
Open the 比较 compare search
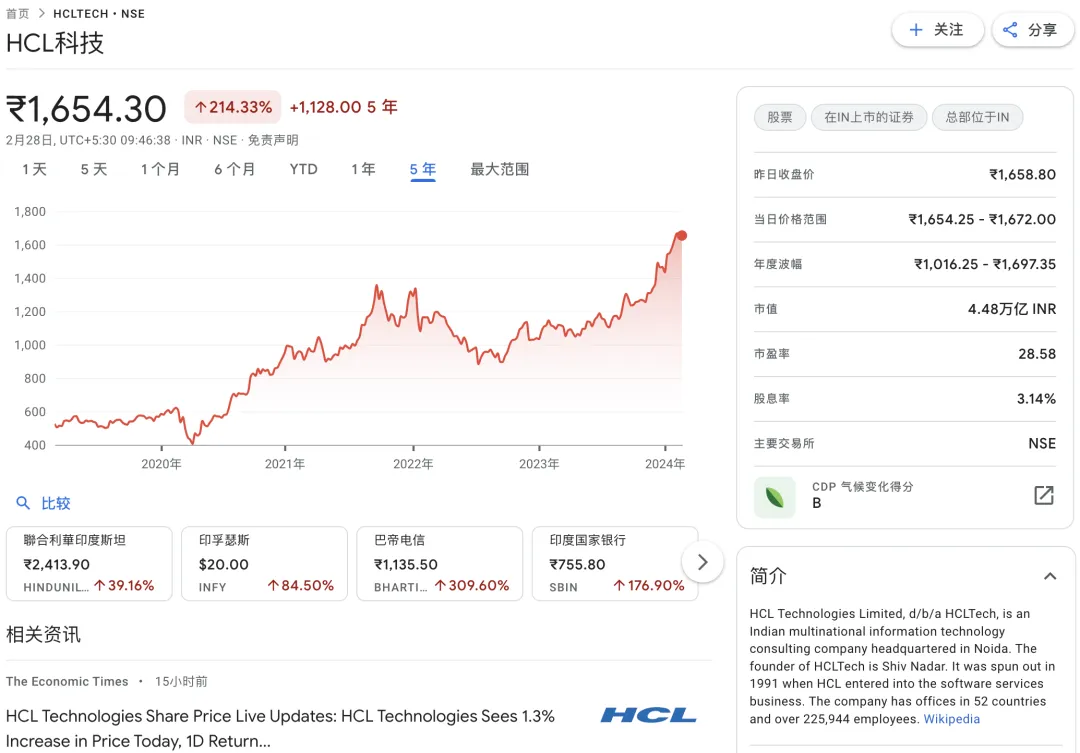(x=44, y=503)
